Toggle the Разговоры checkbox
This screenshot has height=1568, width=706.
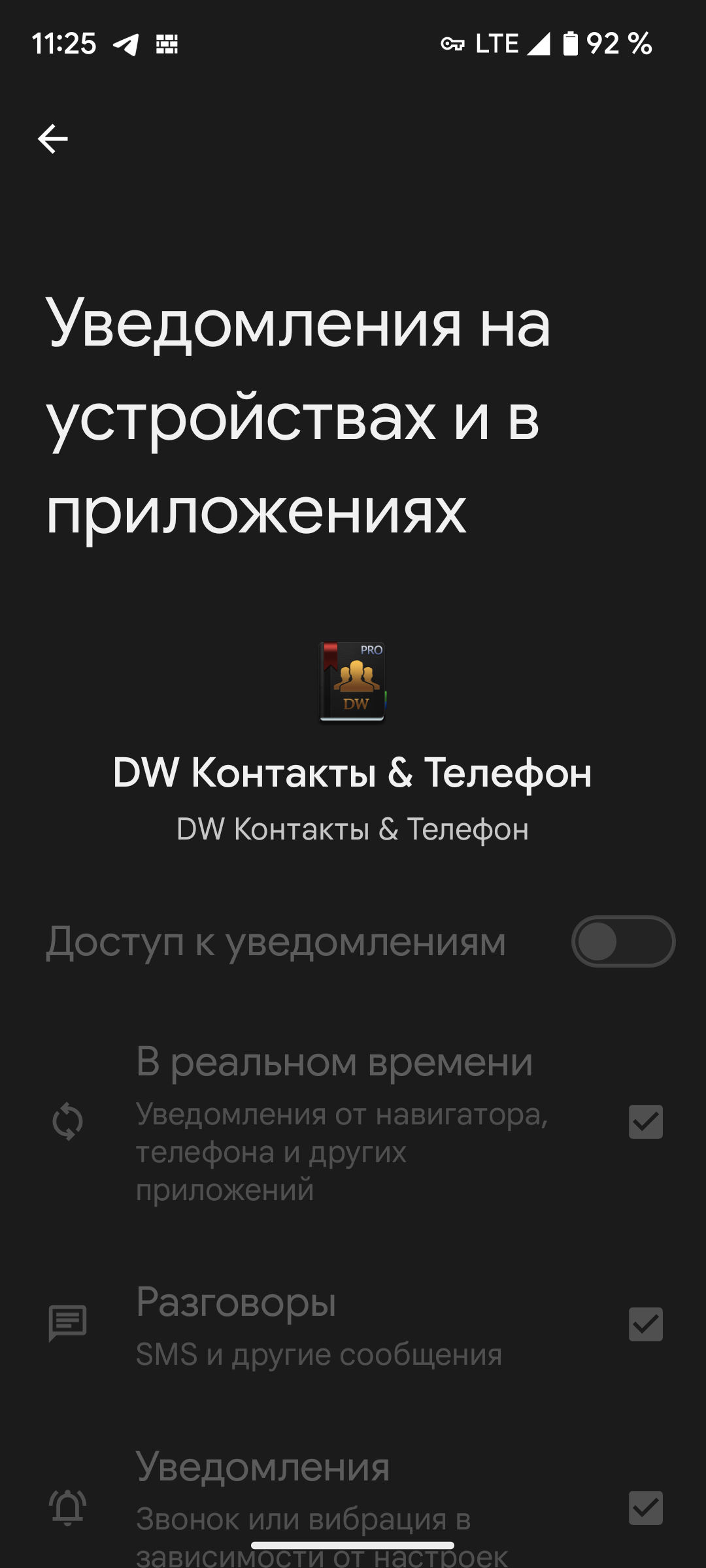(645, 1324)
